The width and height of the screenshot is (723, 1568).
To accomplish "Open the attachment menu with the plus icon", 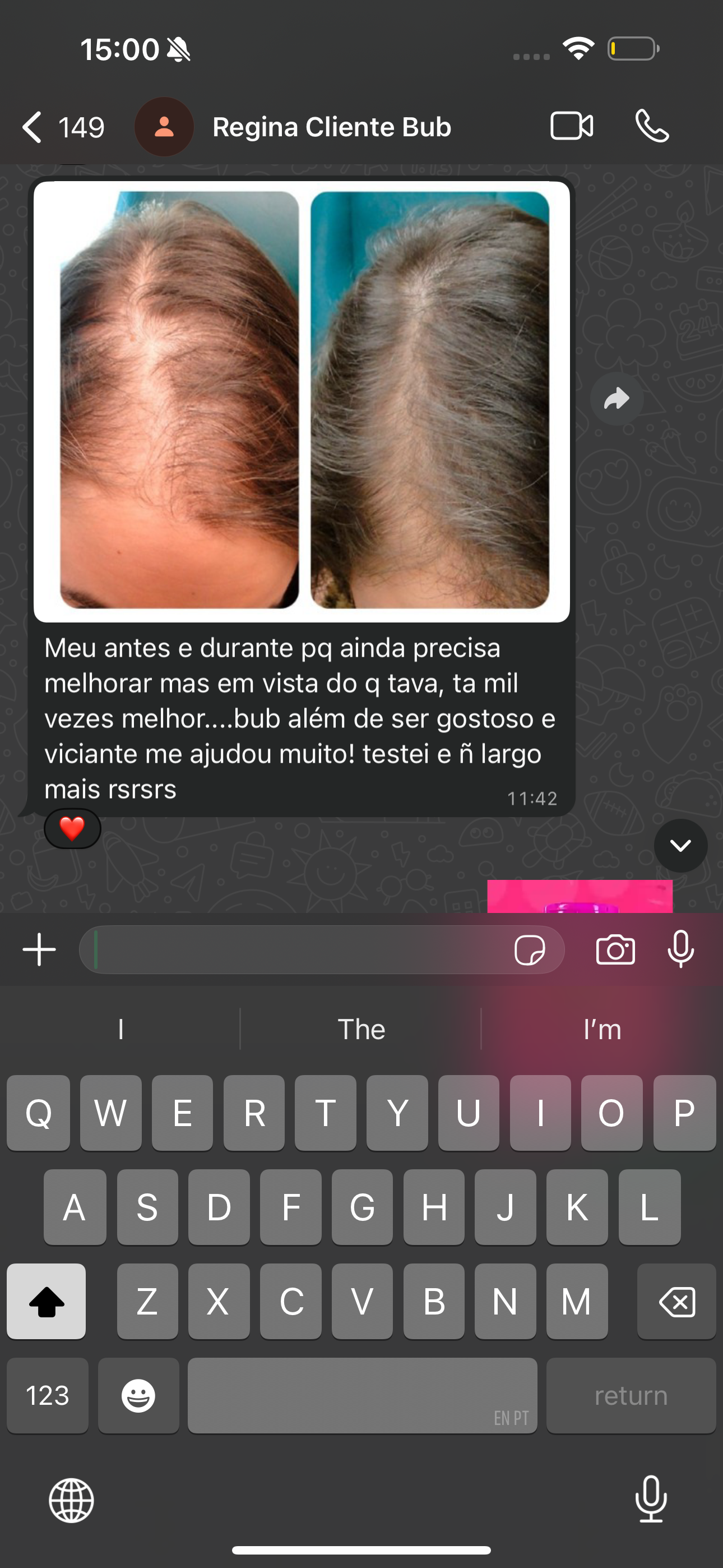I will [x=38, y=948].
